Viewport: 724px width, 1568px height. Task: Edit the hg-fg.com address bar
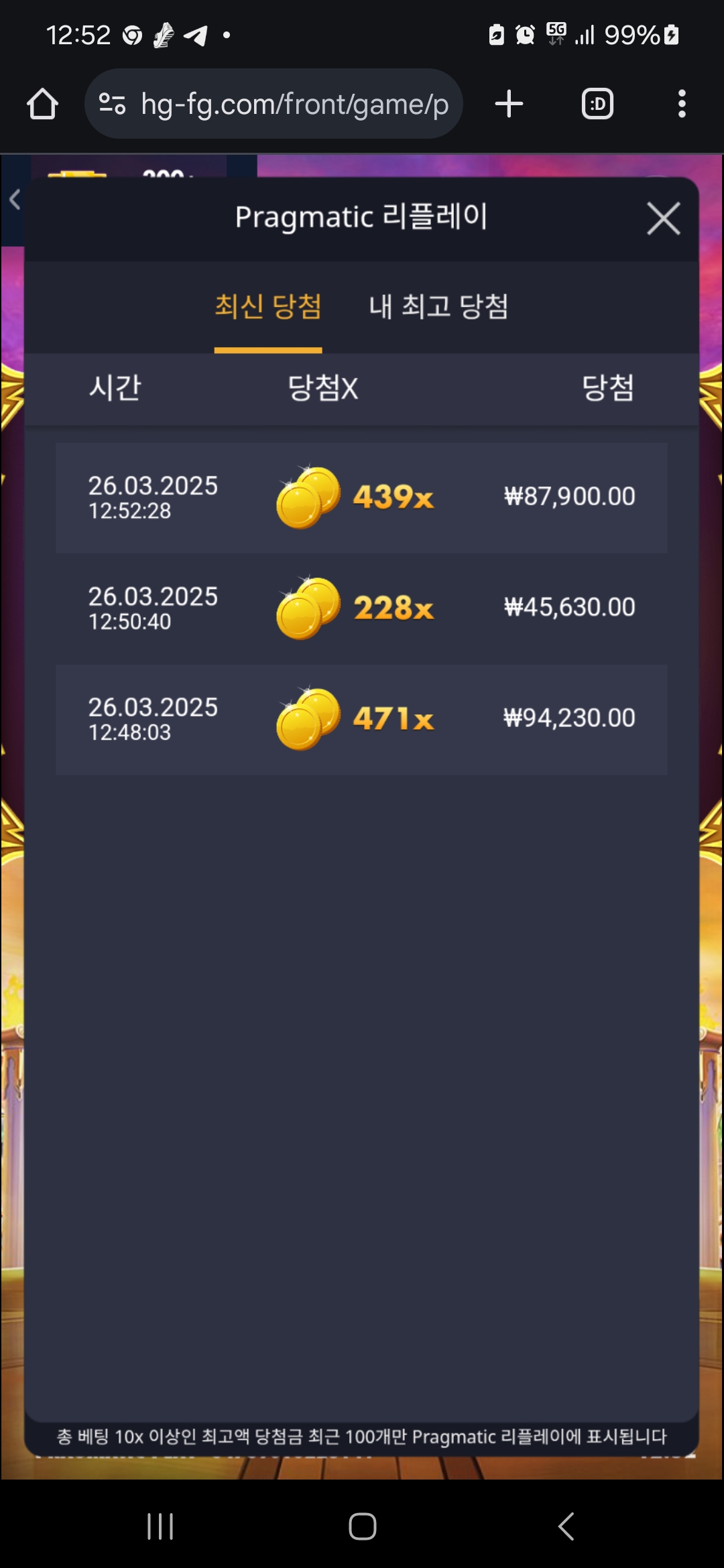click(294, 105)
